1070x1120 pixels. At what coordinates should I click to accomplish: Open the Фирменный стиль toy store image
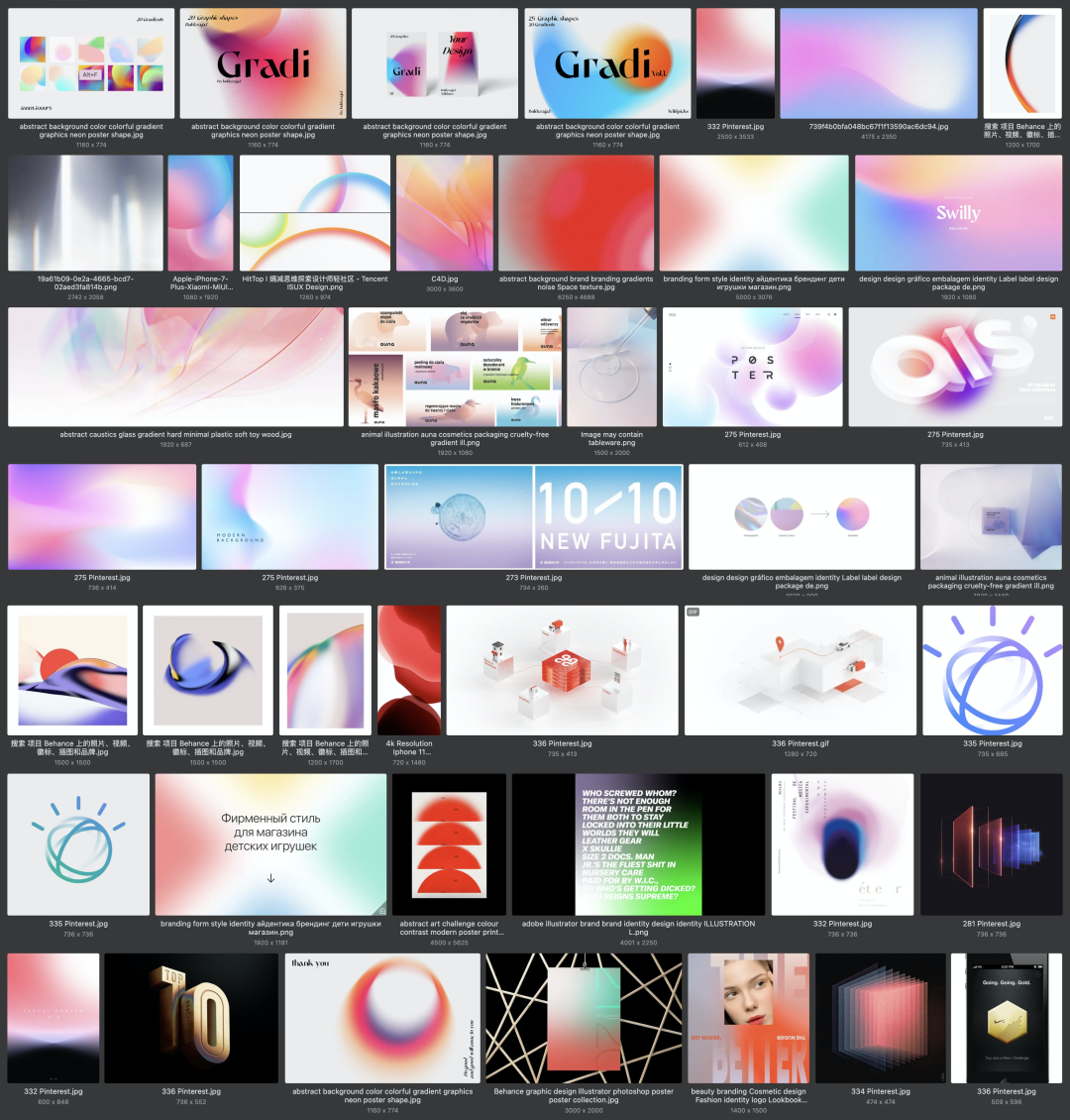tap(270, 844)
